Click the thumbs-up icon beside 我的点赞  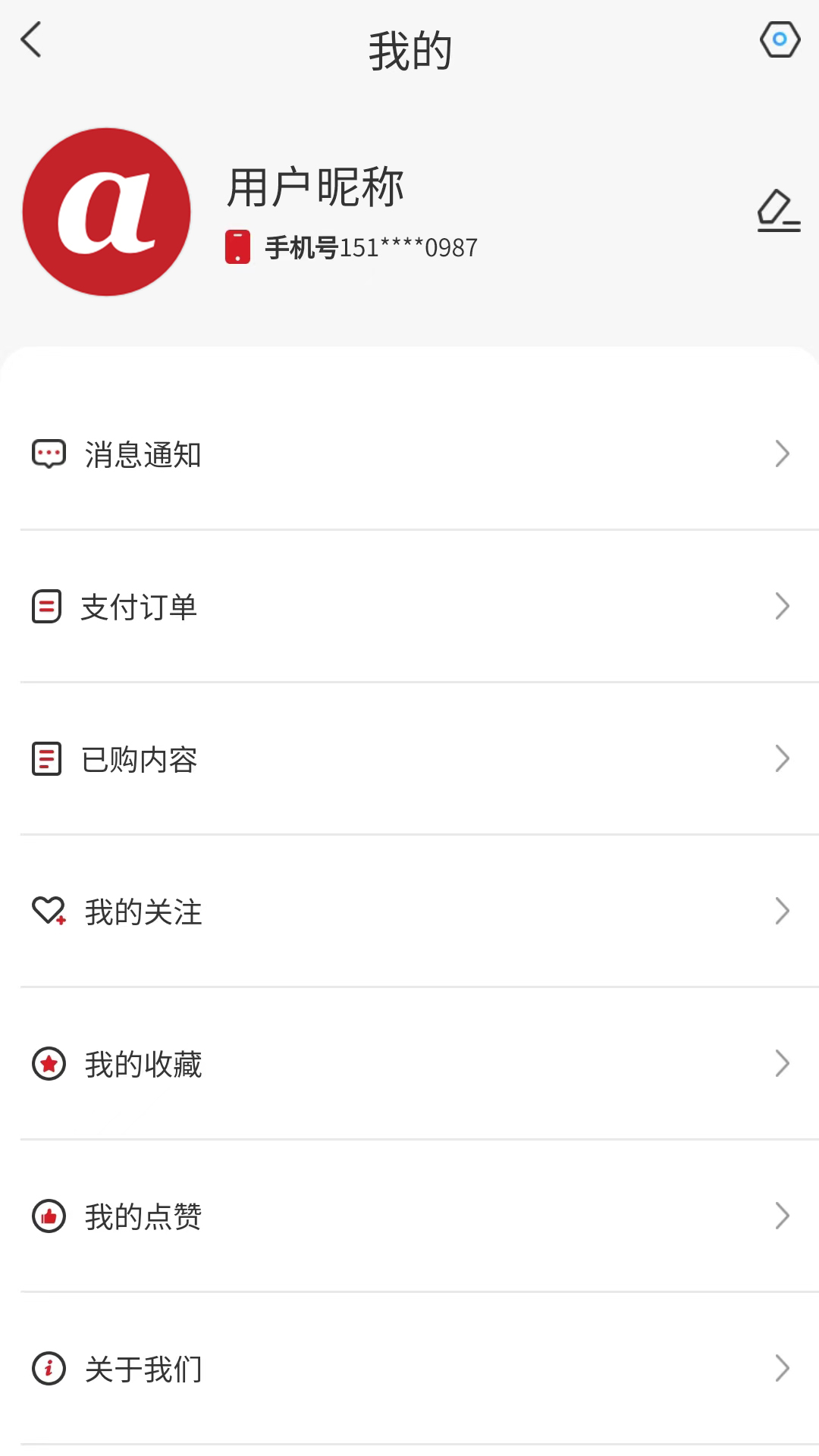[x=49, y=1216]
